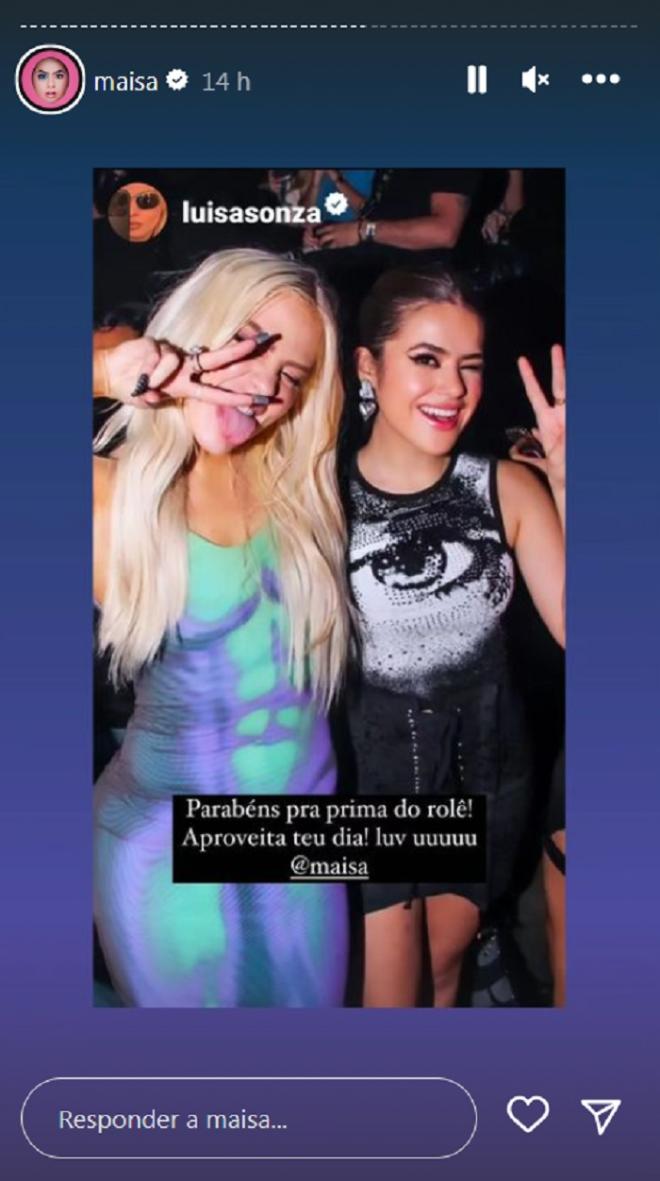This screenshot has height=1181, width=660.
Task: Like this story with the heart
Action: (527, 1114)
